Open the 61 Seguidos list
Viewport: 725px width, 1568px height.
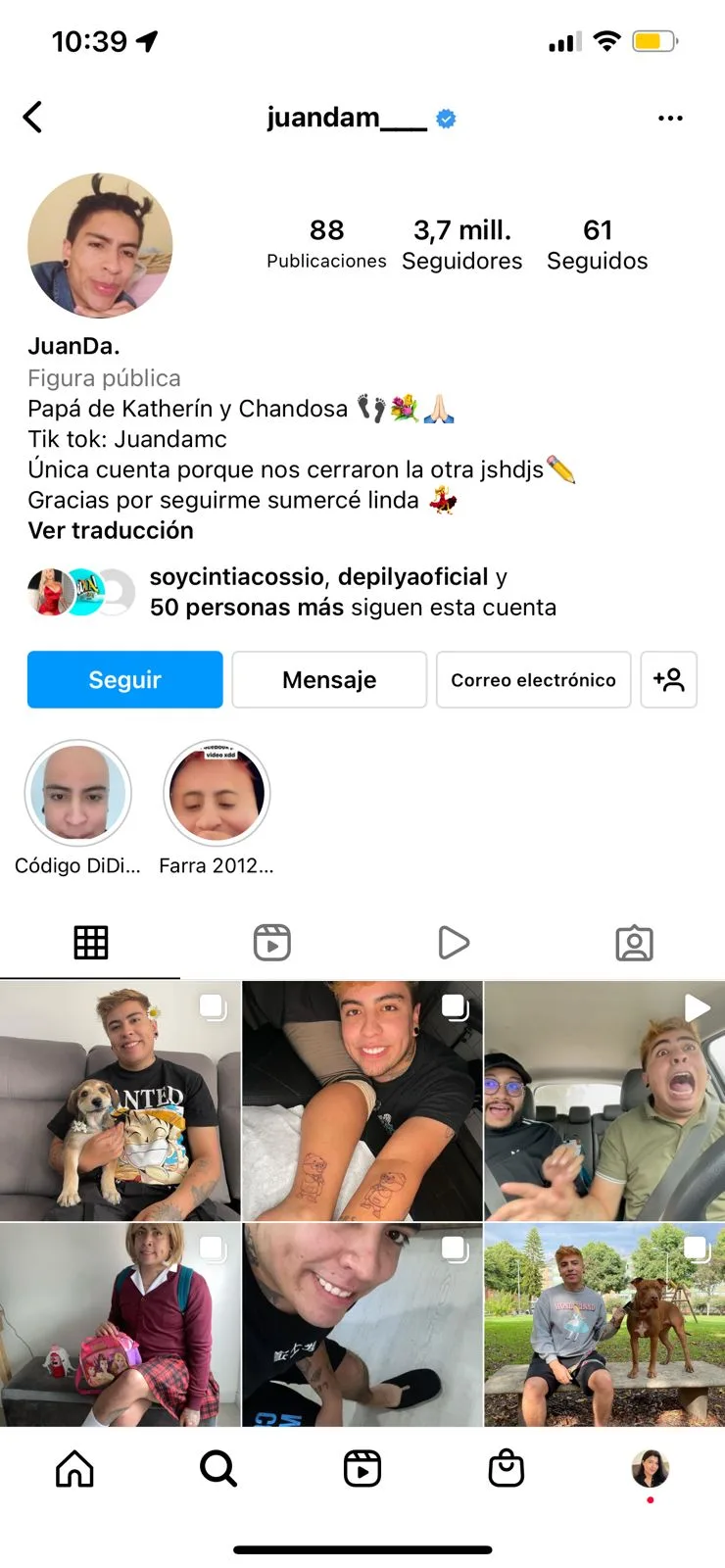pyautogui.click(x=598, y=244)
